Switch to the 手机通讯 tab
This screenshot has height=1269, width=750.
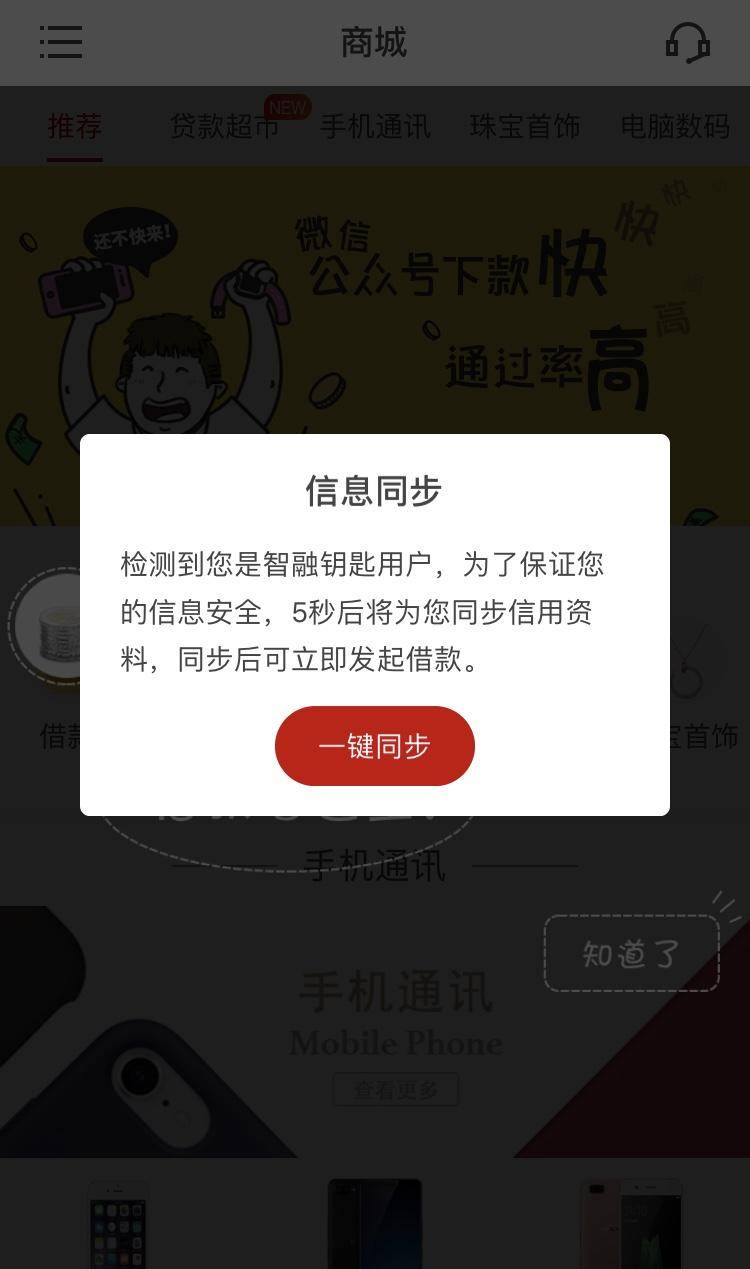[375, 127]
